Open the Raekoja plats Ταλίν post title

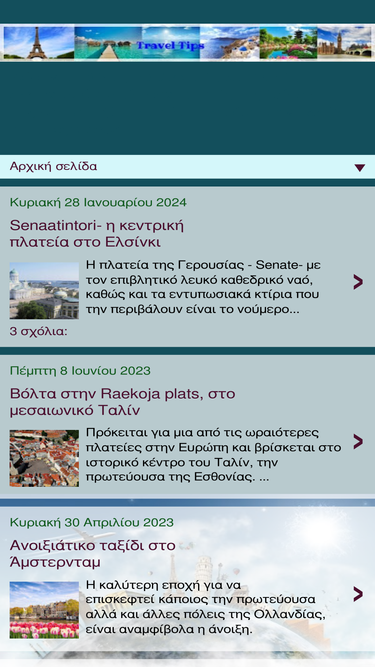point(122,402)
